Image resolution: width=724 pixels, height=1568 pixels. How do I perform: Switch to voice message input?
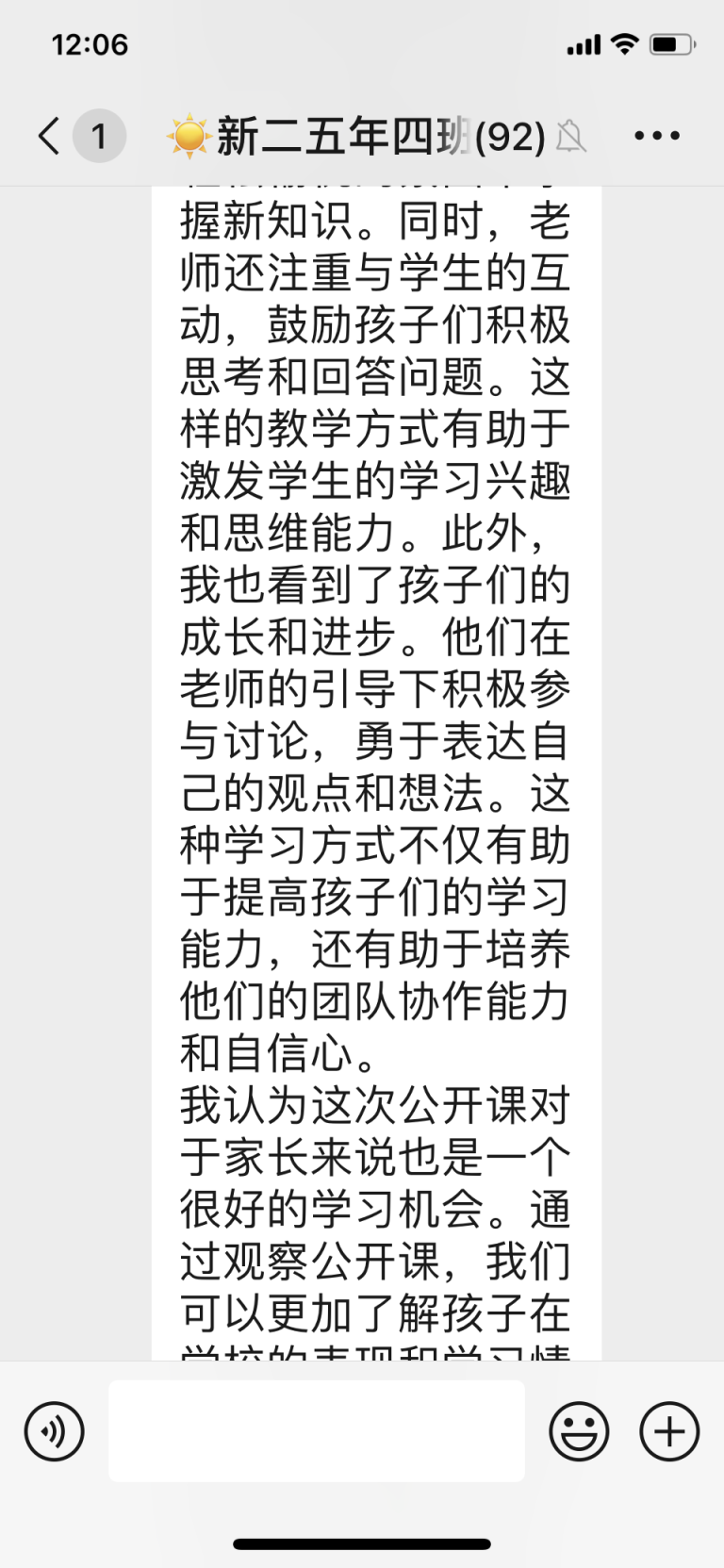coord(54,1431)
